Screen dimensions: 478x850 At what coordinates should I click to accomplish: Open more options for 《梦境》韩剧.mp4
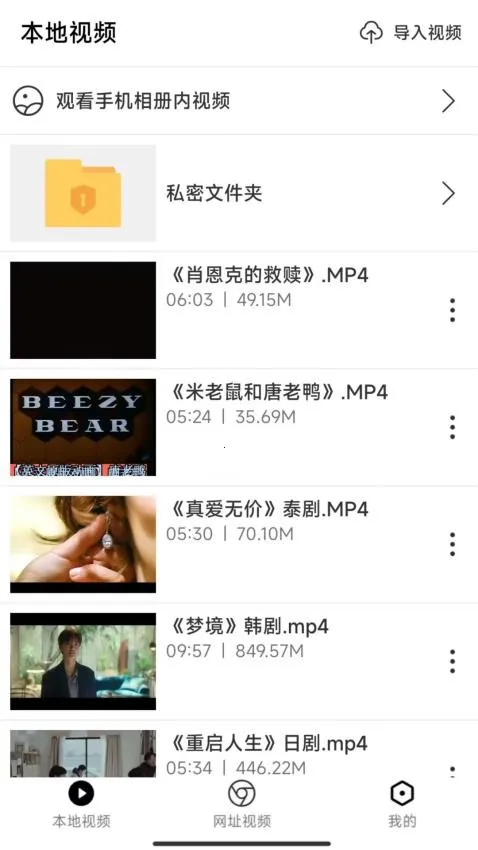point(452,661)
